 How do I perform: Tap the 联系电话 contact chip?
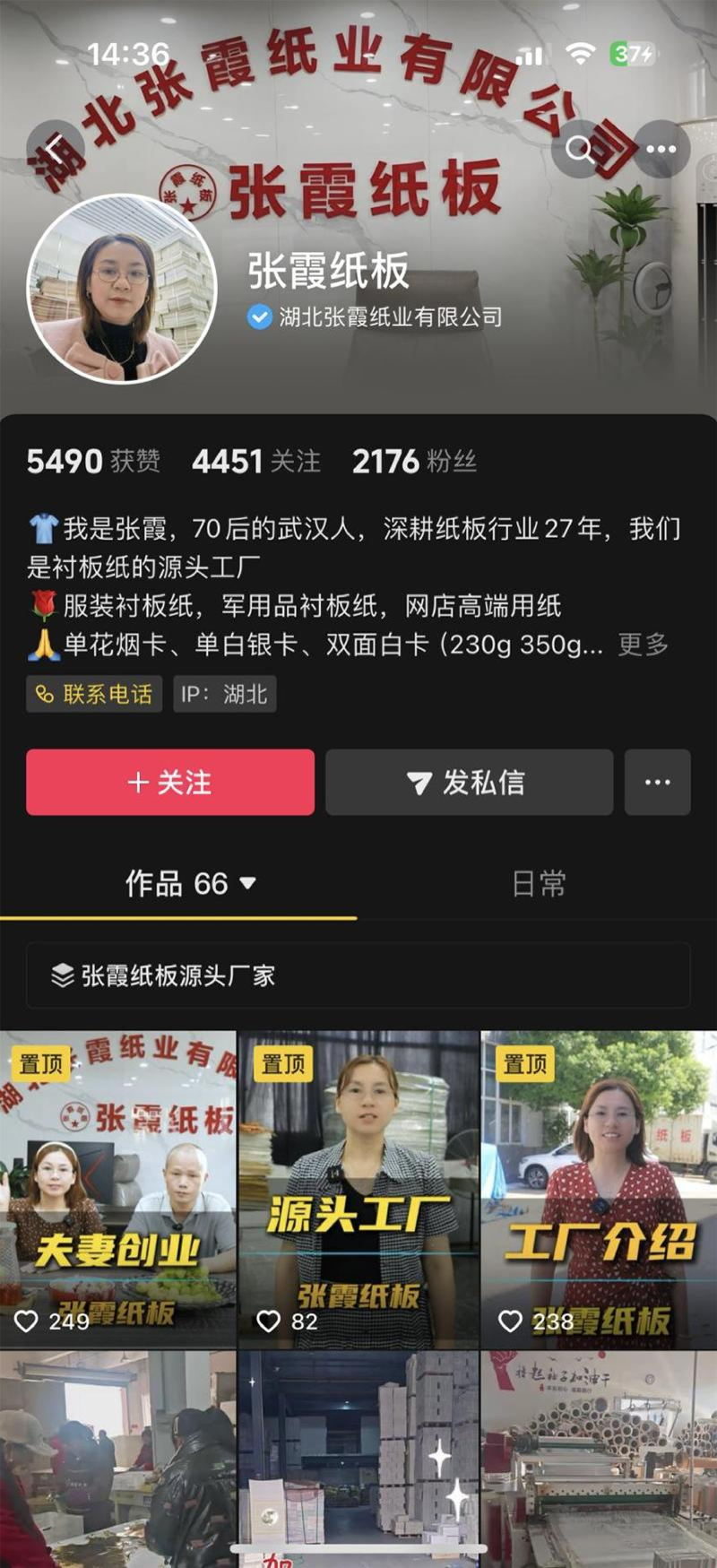[94, 694]
